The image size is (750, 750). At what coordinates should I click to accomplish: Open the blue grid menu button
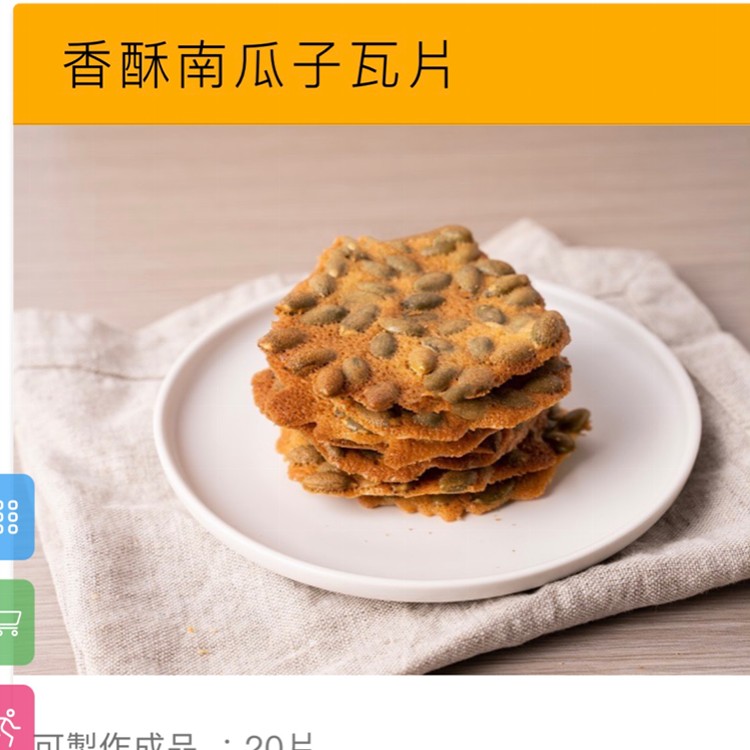(x=14, y=517)
